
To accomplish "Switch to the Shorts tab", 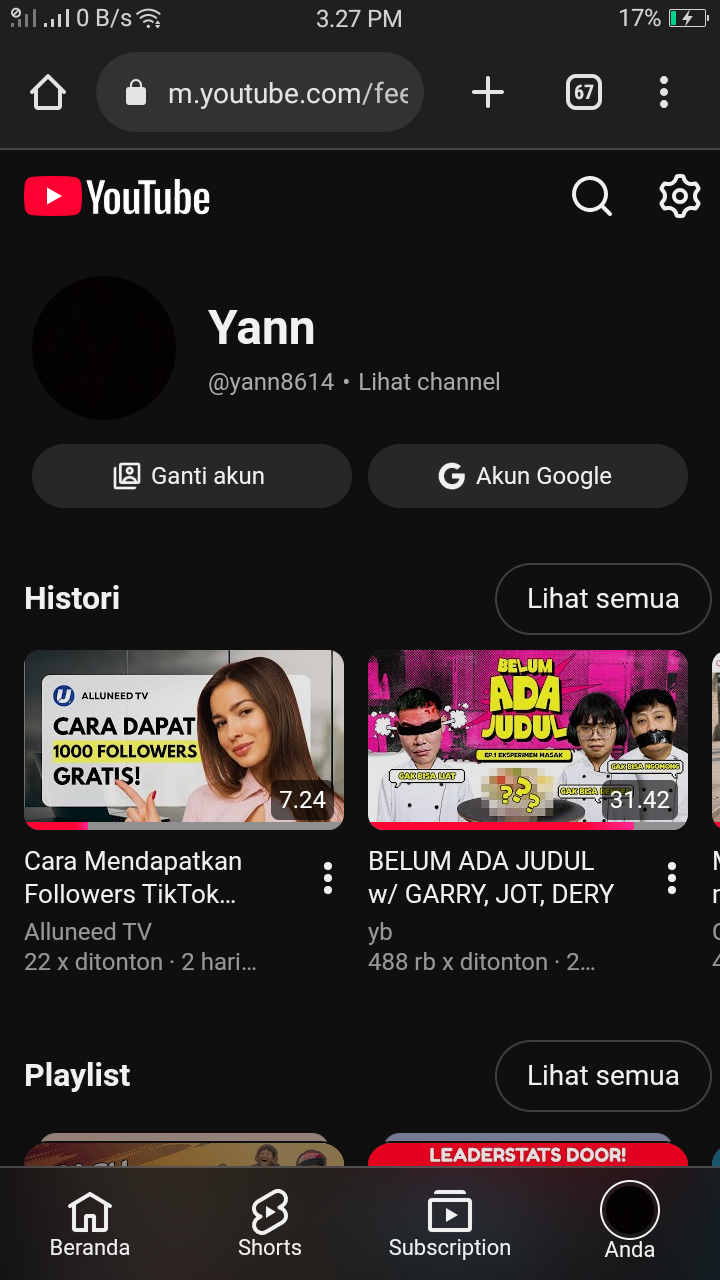I will coord(270,1225).
